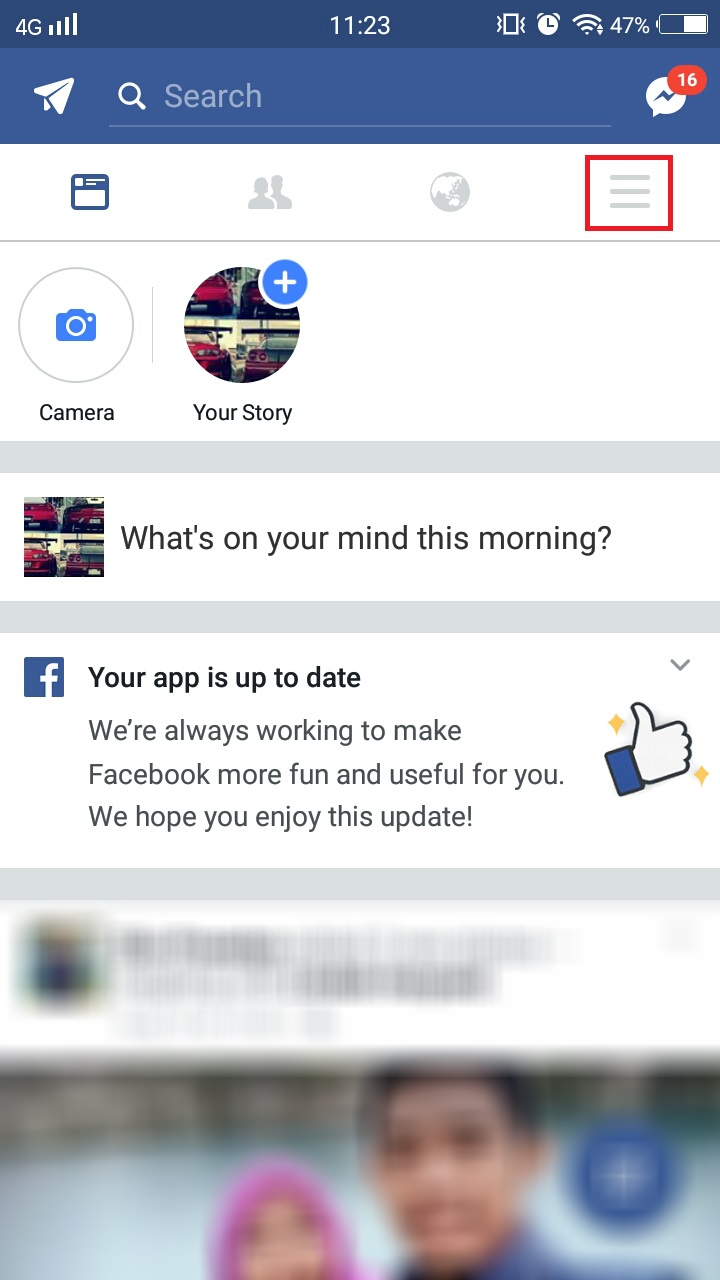Tap the Search field
Viewport: 720px width, 1280px height.
[x=360, y=96]
